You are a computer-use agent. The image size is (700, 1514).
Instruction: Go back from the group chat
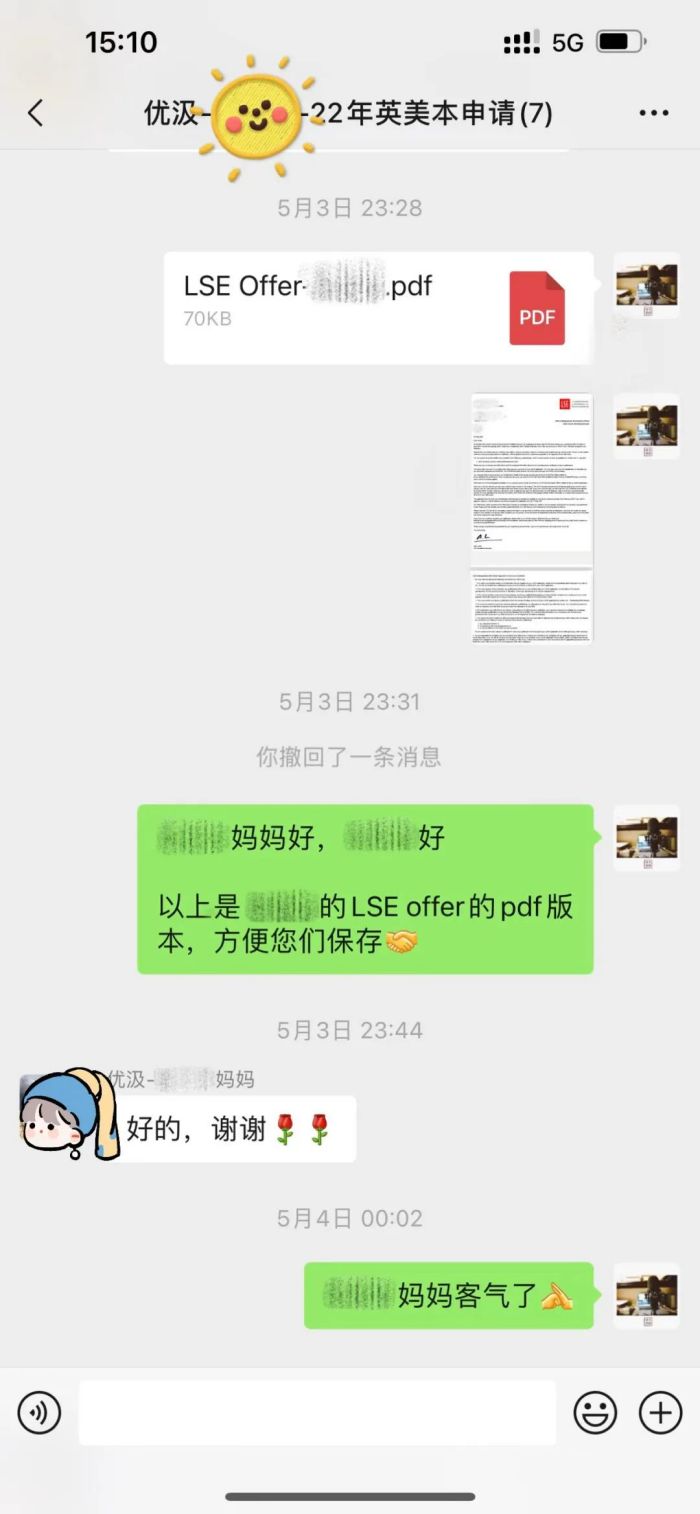pyautogui.click(x=36, y=113)
